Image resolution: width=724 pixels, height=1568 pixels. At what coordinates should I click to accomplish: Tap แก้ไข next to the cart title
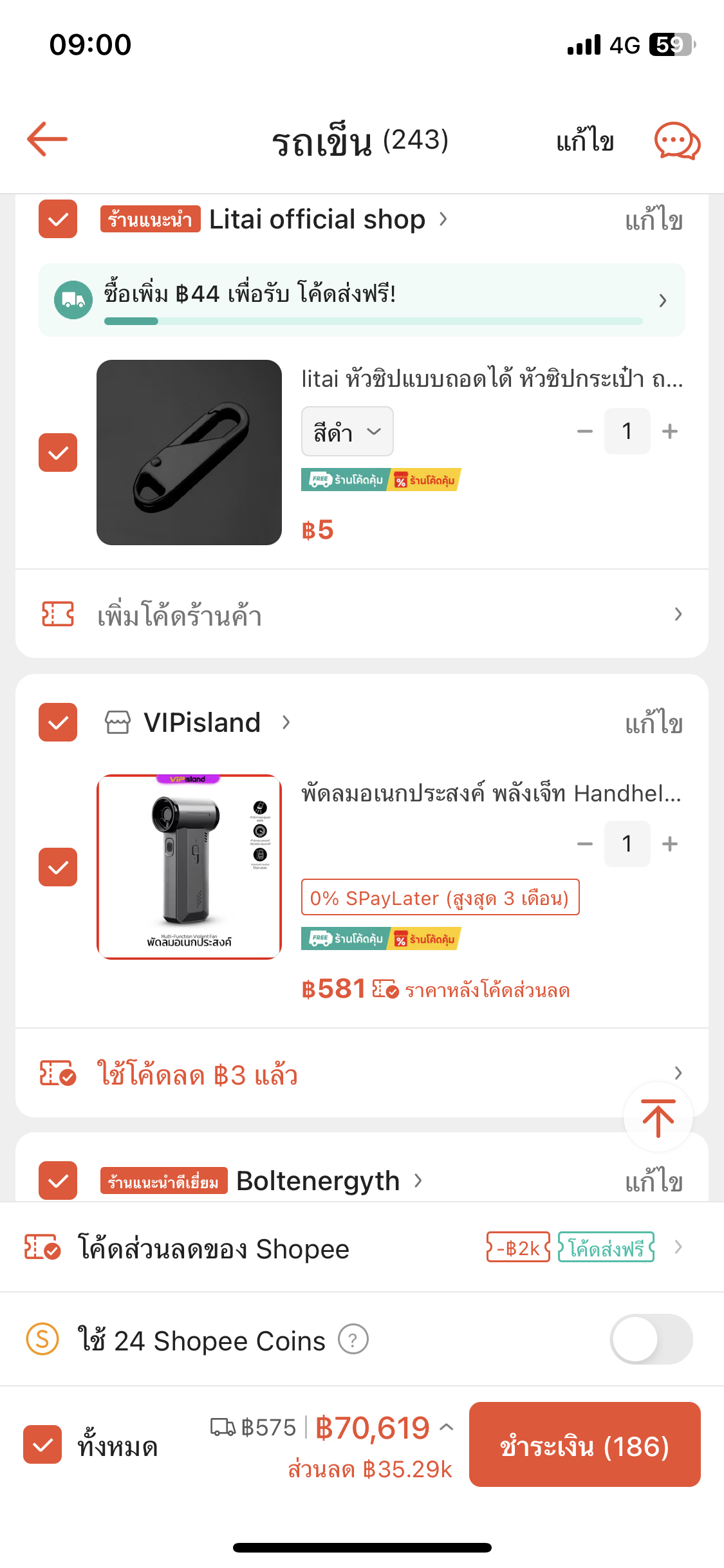pos(585,140)
